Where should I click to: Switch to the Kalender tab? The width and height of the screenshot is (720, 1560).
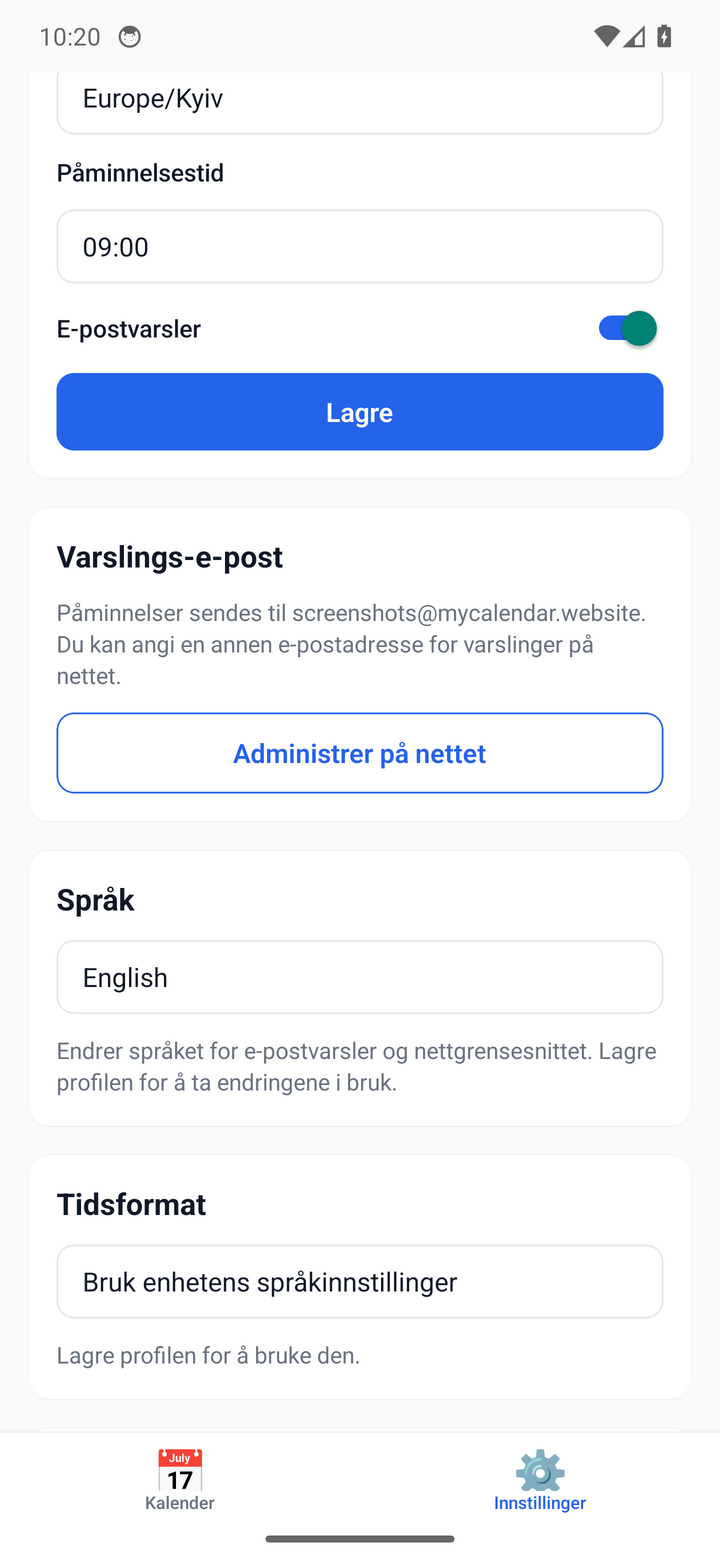pyautogui.click(x=180, y=1480)
